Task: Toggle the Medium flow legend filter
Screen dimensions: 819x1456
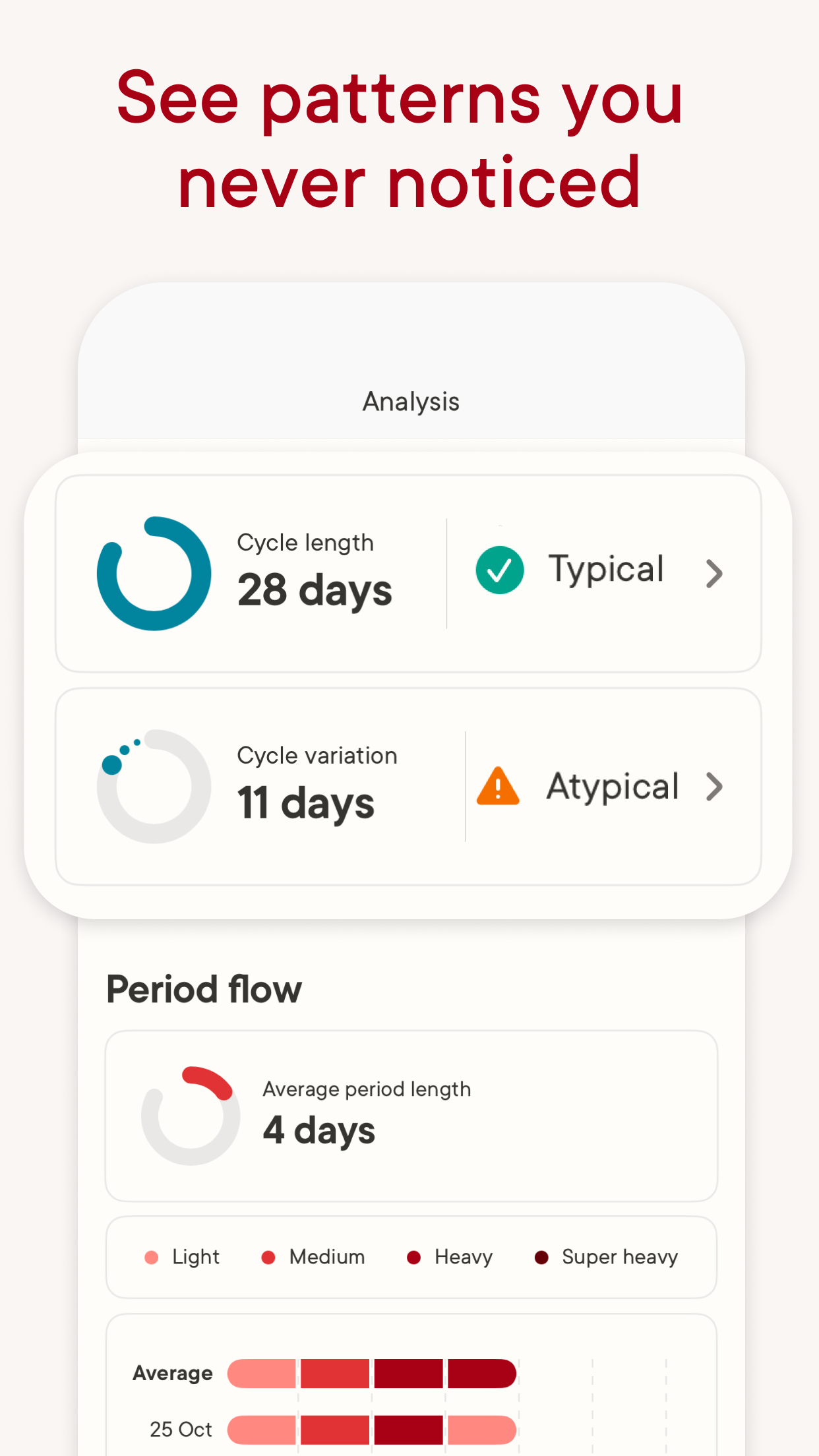Action: click(x=312, y=1257)
